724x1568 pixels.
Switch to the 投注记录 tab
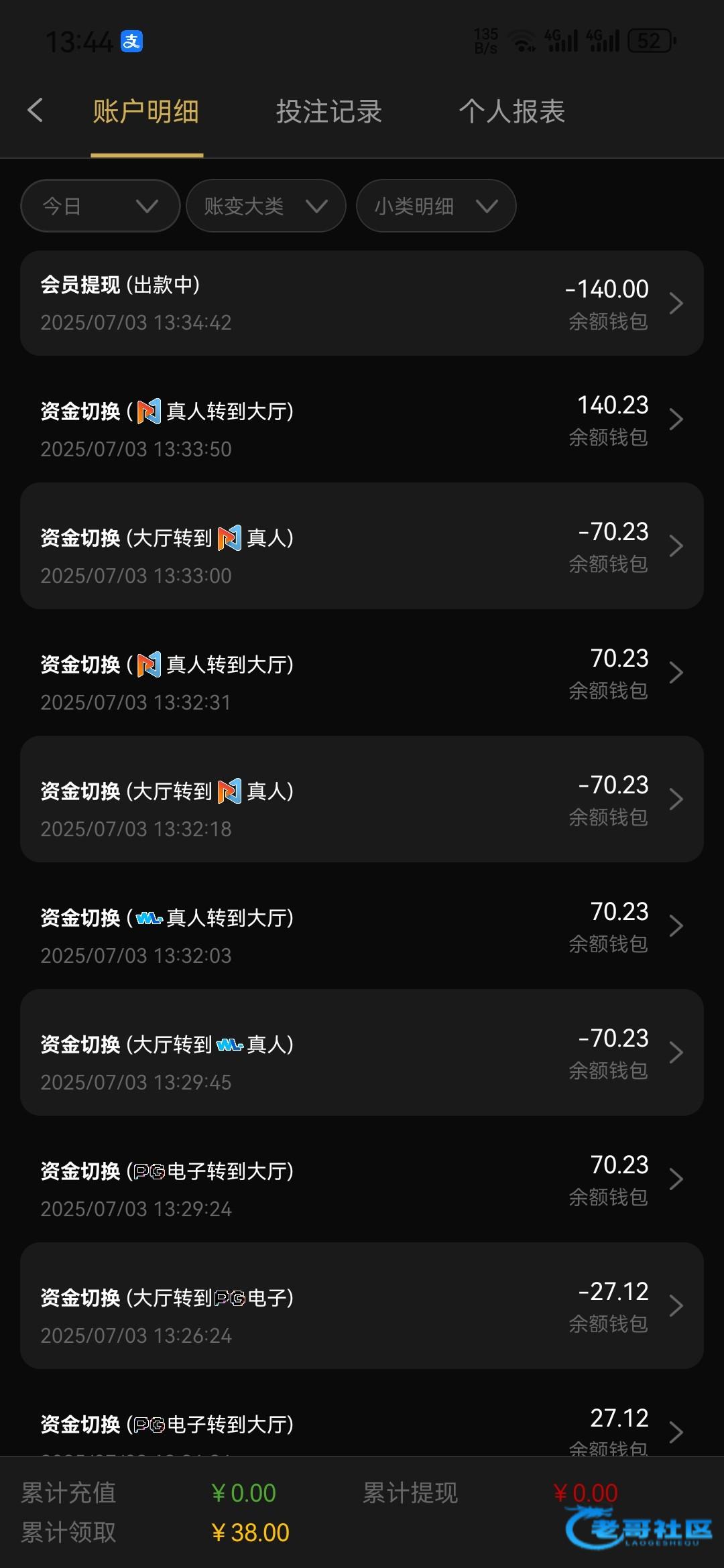tap(329, 111)
